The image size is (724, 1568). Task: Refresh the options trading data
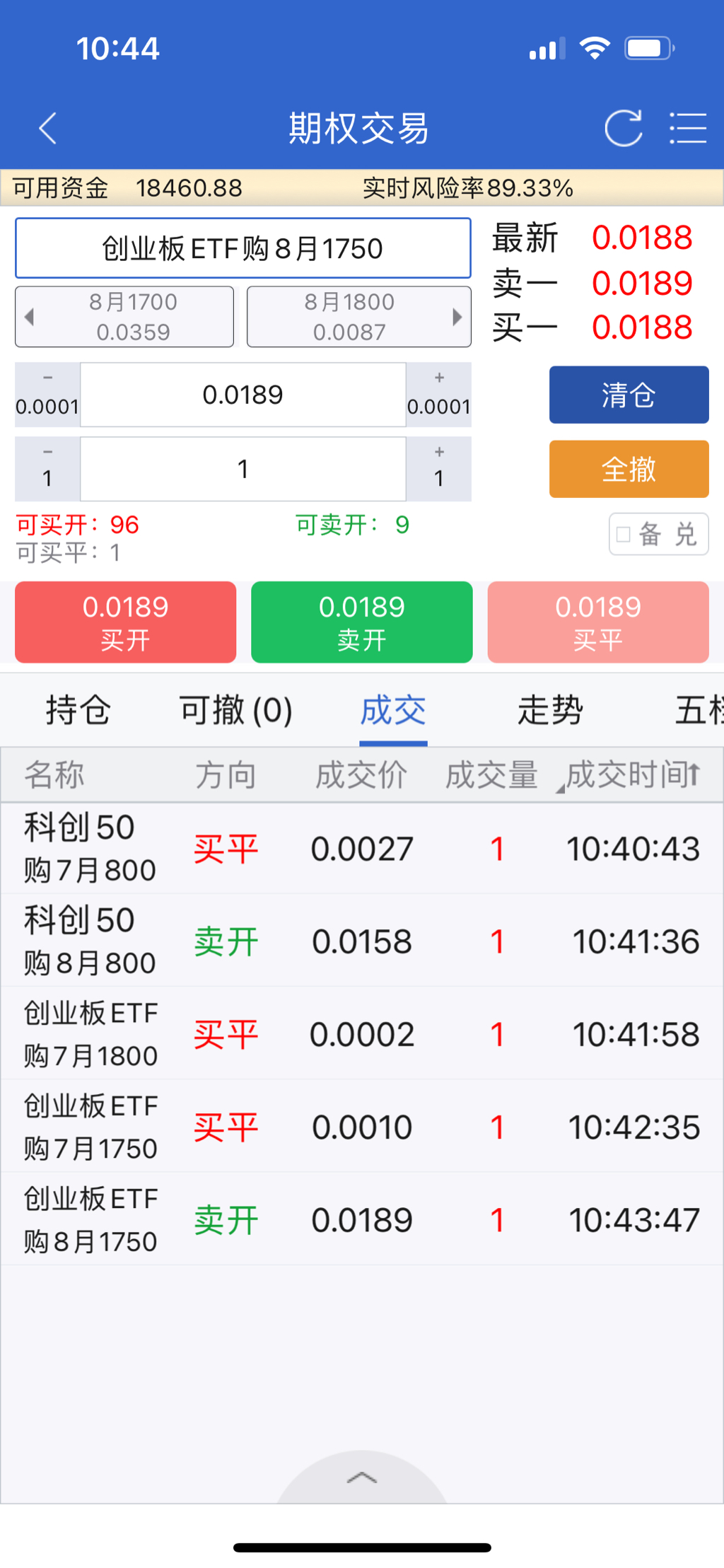(x=623, y=129)
